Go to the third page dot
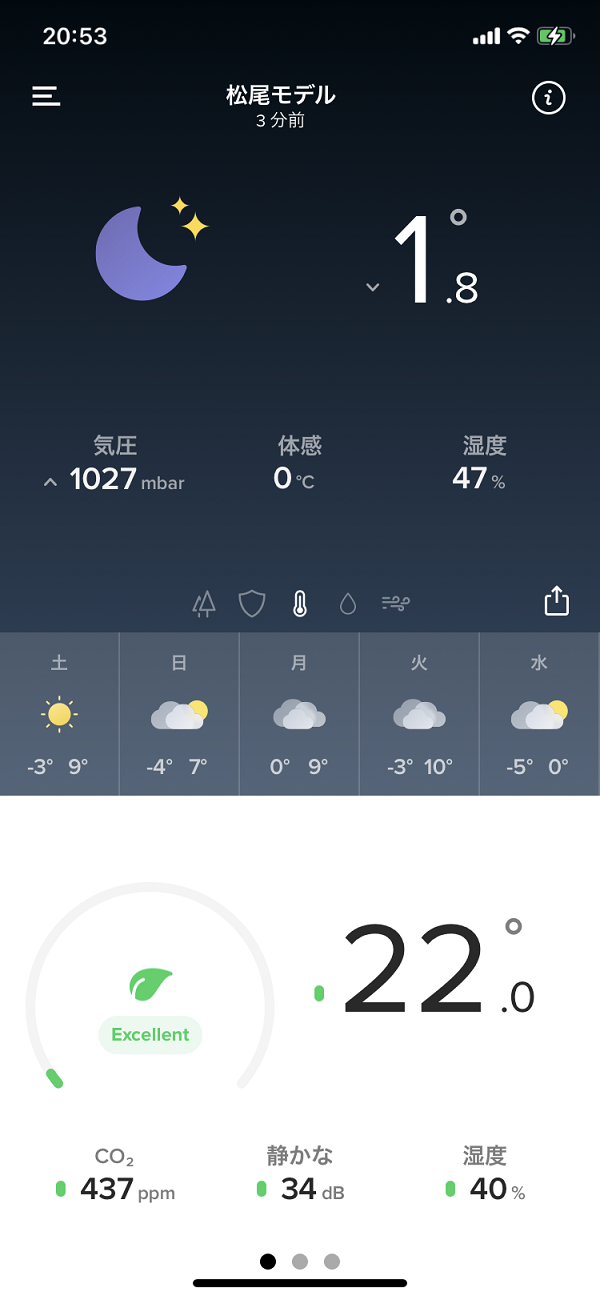 [332, 1262]
